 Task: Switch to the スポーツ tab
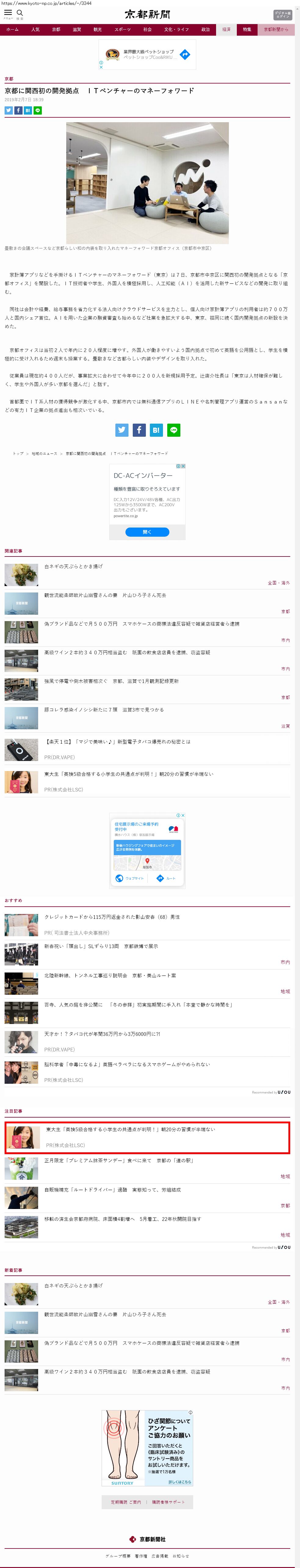(122, 29)
